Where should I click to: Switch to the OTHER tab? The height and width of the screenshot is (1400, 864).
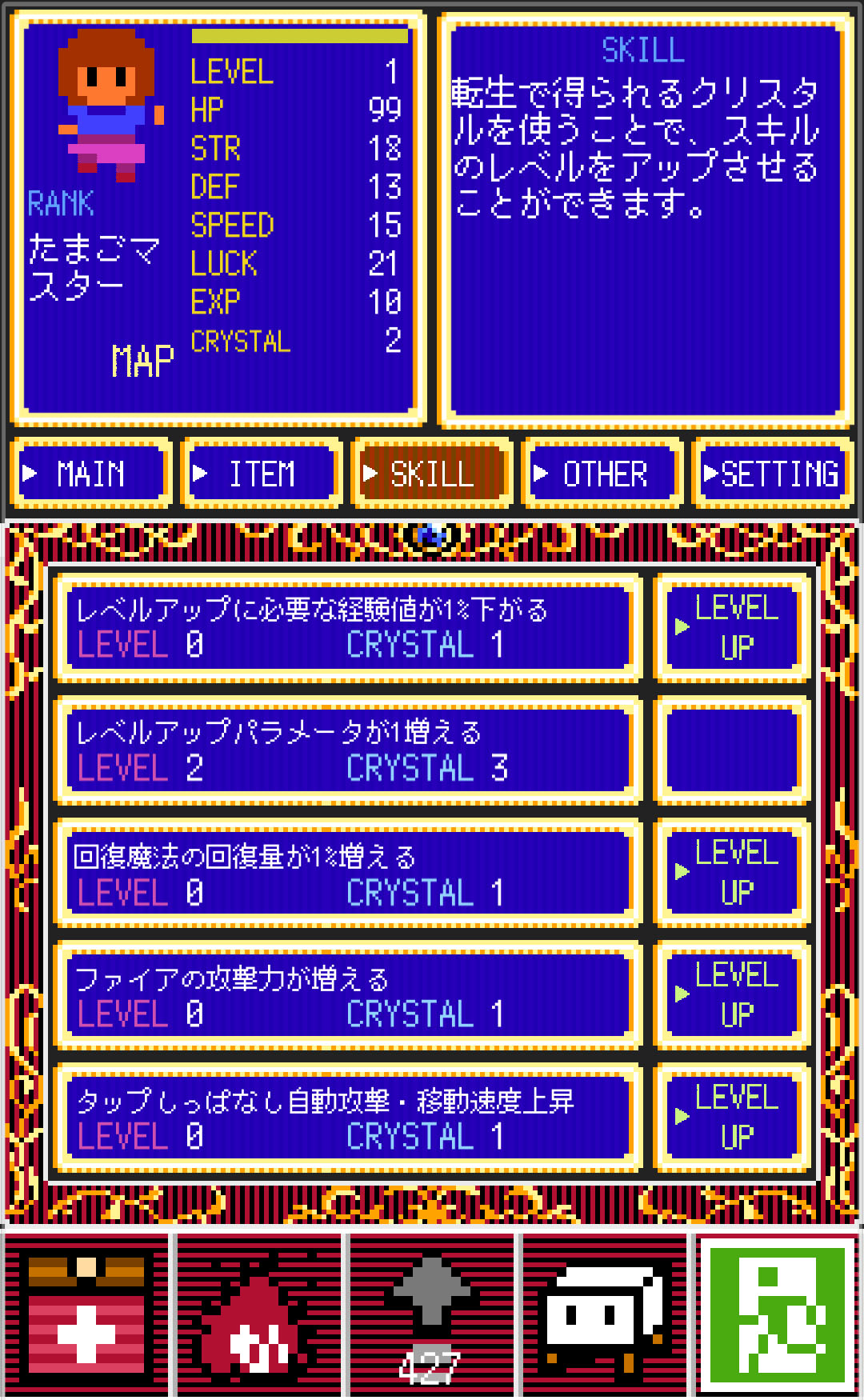coord(603,474)
